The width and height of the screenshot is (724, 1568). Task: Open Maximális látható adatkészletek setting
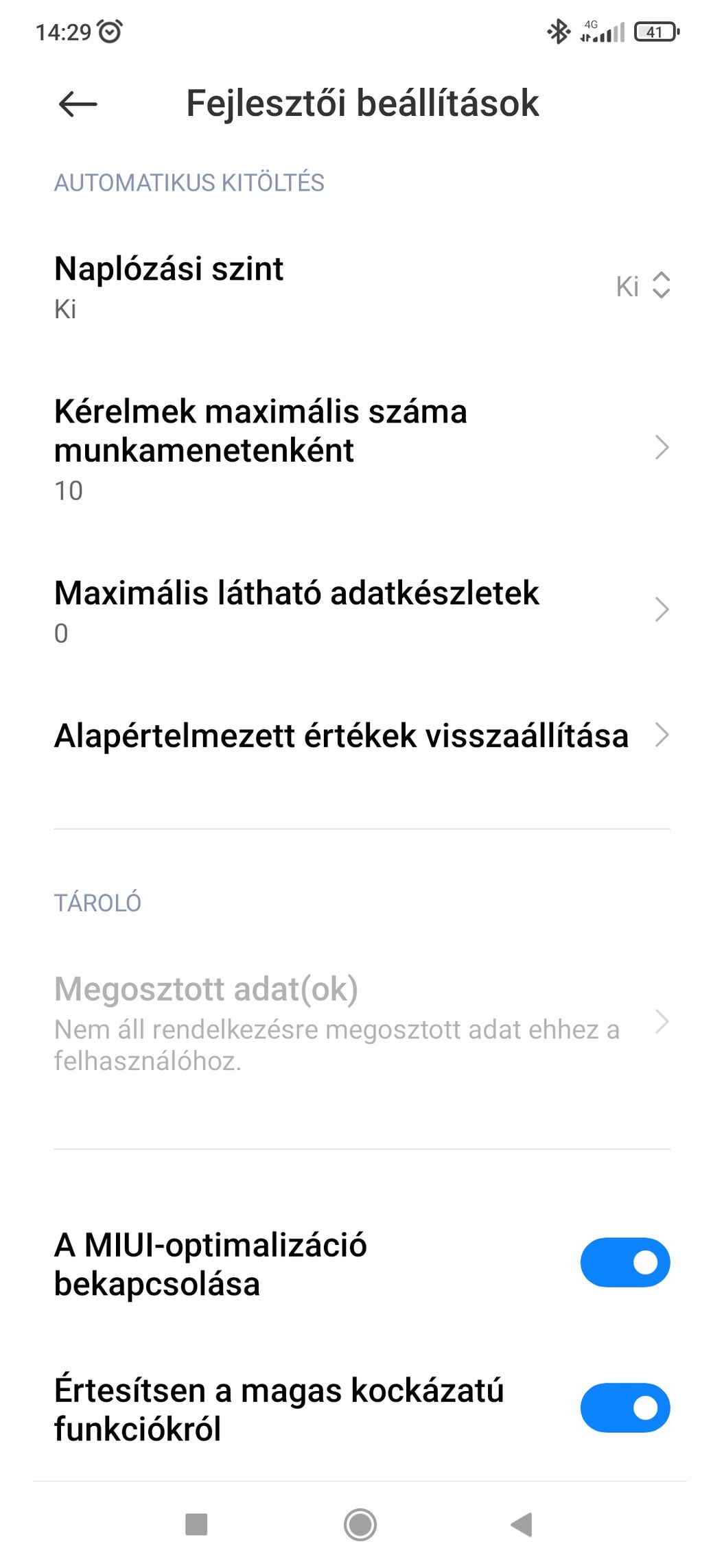coord(362,610)
